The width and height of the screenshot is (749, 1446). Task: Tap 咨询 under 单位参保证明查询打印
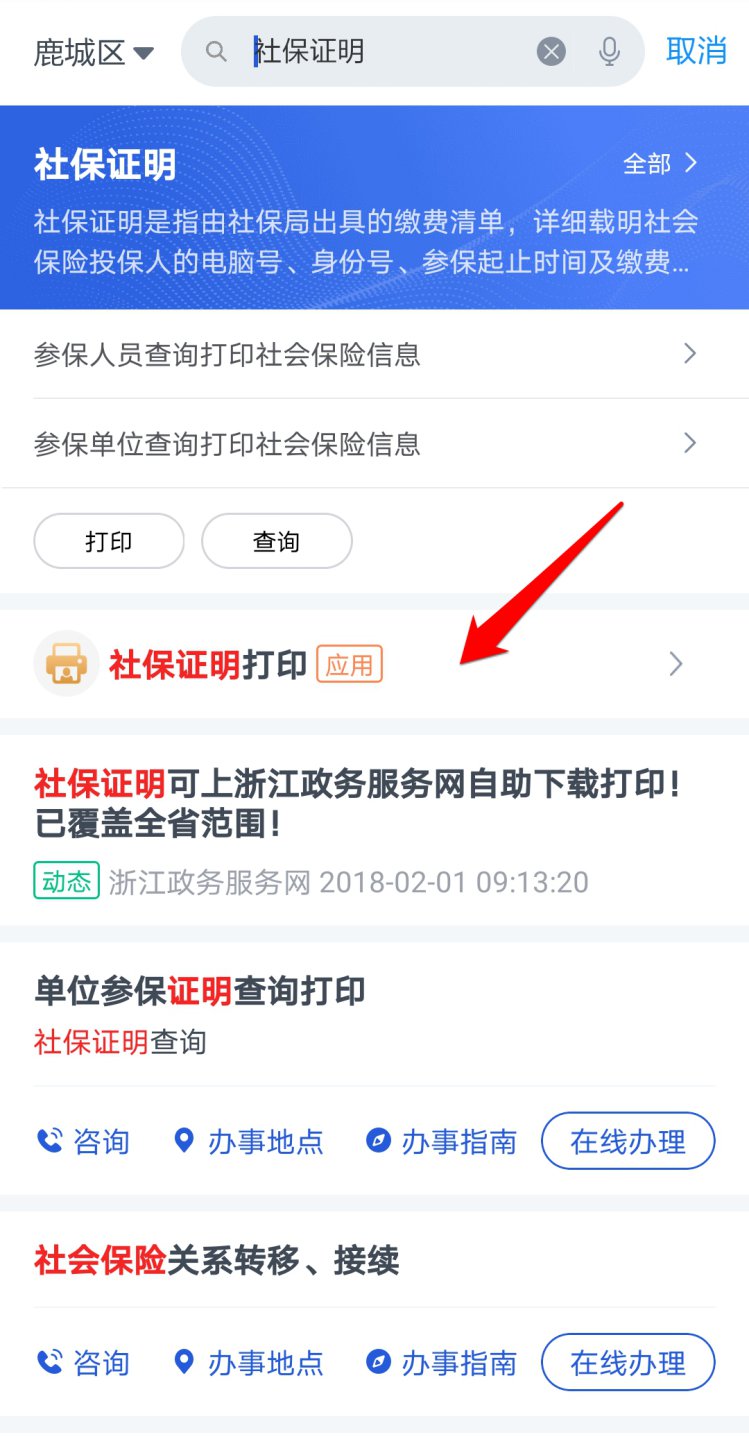tap(83, 1141)
